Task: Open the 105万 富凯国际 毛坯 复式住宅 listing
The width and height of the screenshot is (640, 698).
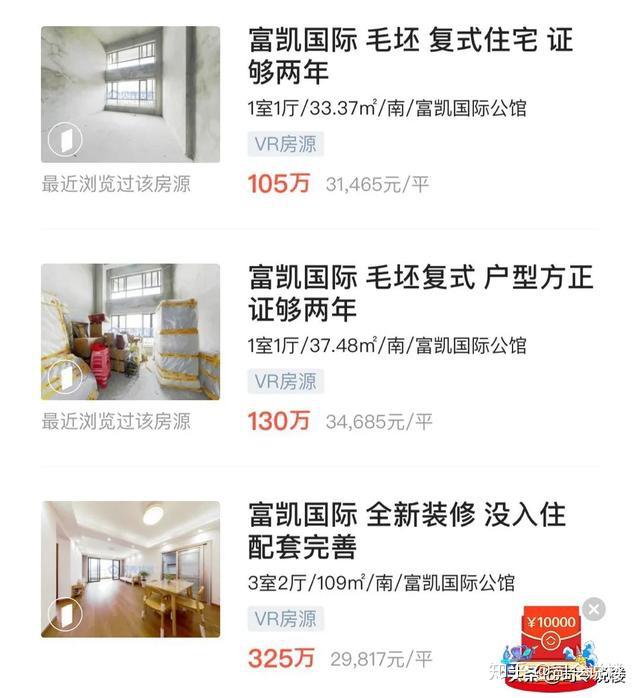Action: [410, 57]
